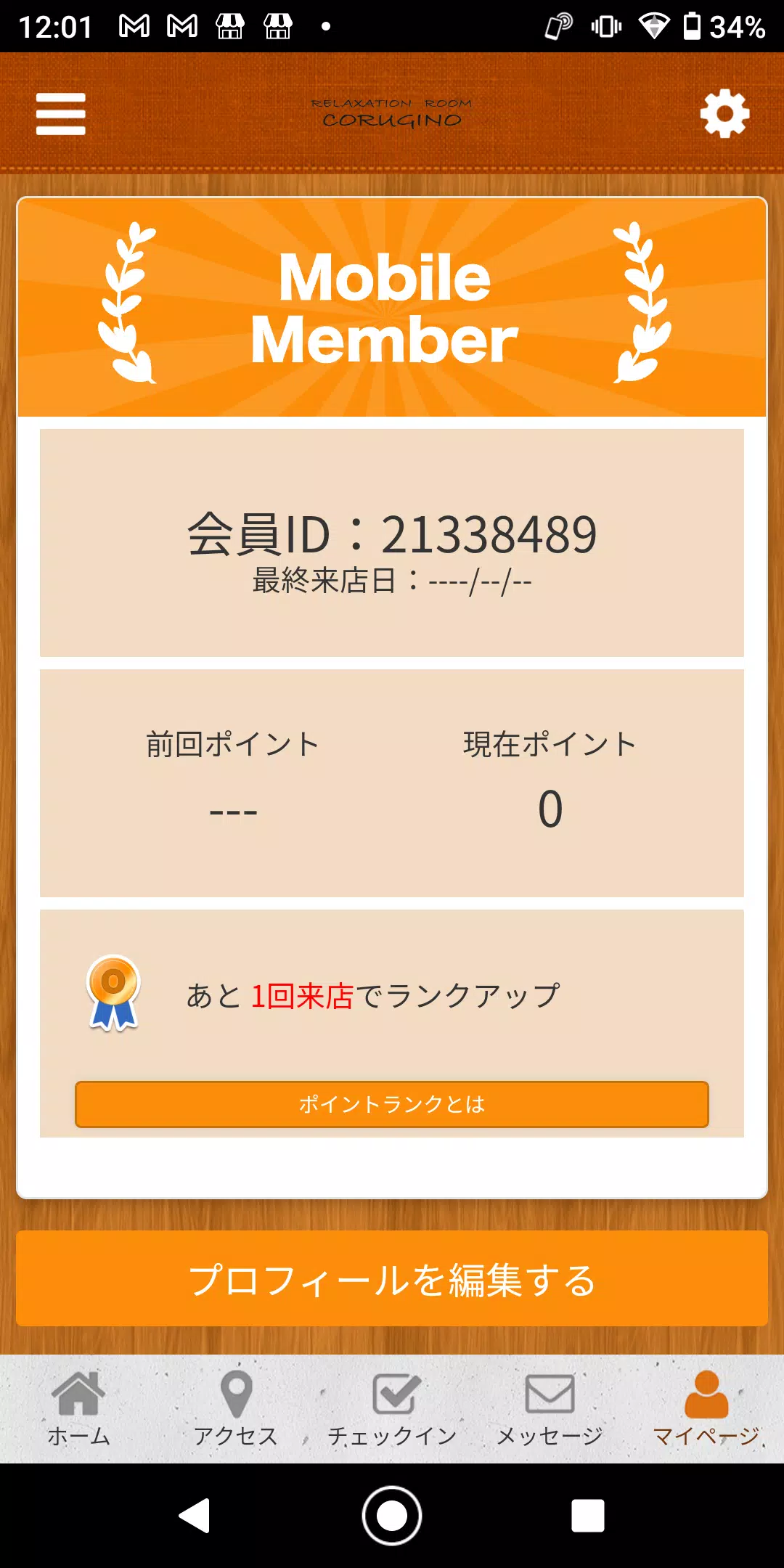This screenshot has height=1568, width=784.
Task: Open the settings gear
Action: click(x=724, y=114)
